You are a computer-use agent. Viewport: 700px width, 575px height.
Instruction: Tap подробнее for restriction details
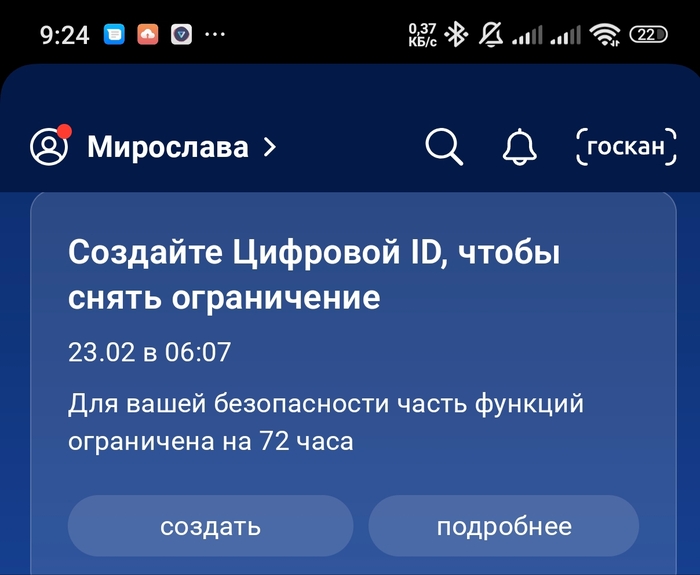coord(504,526)
